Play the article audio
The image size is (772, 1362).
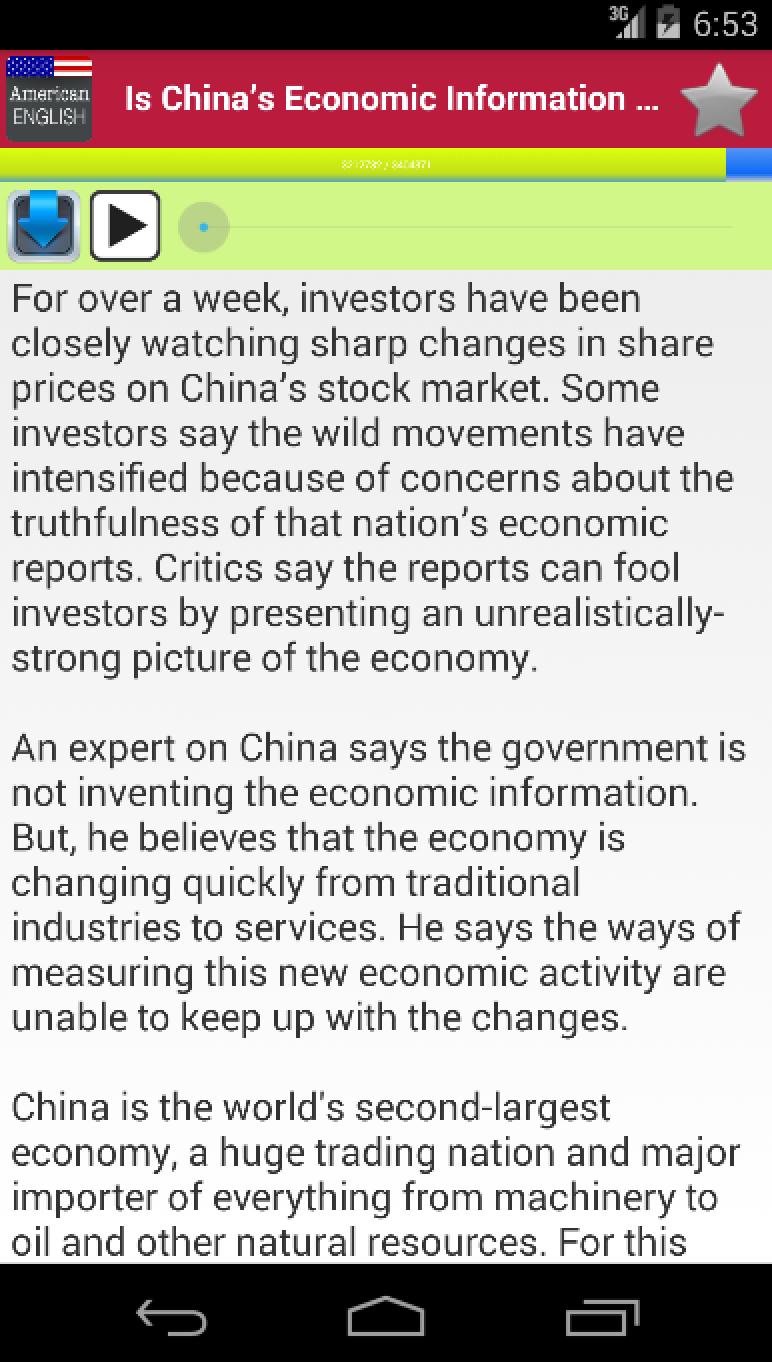pos(125,226)
